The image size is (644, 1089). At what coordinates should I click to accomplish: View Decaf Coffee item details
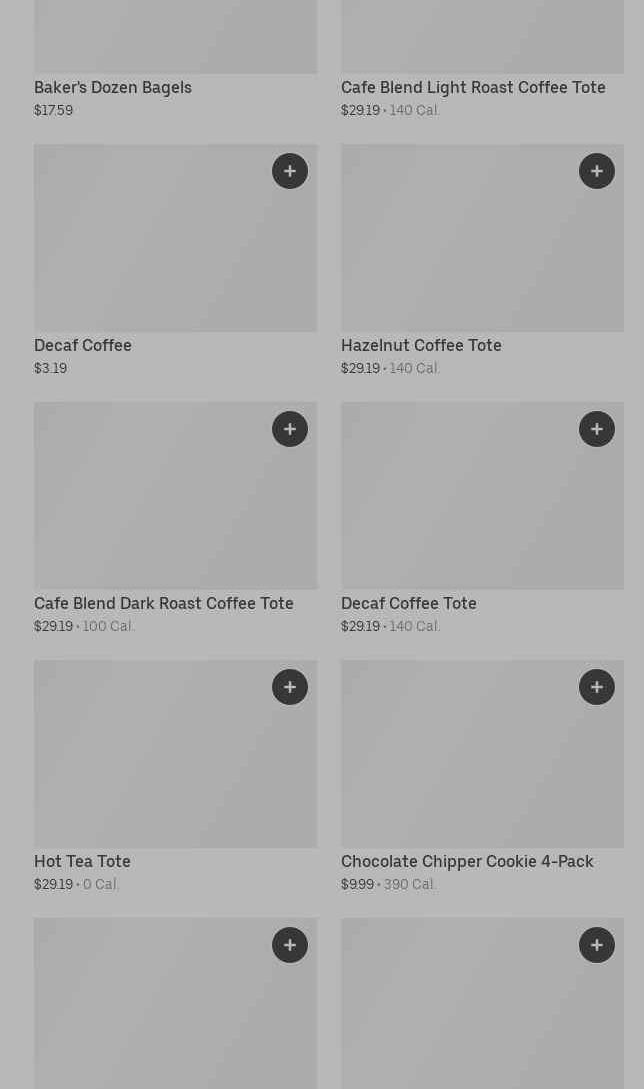(83, 345)
